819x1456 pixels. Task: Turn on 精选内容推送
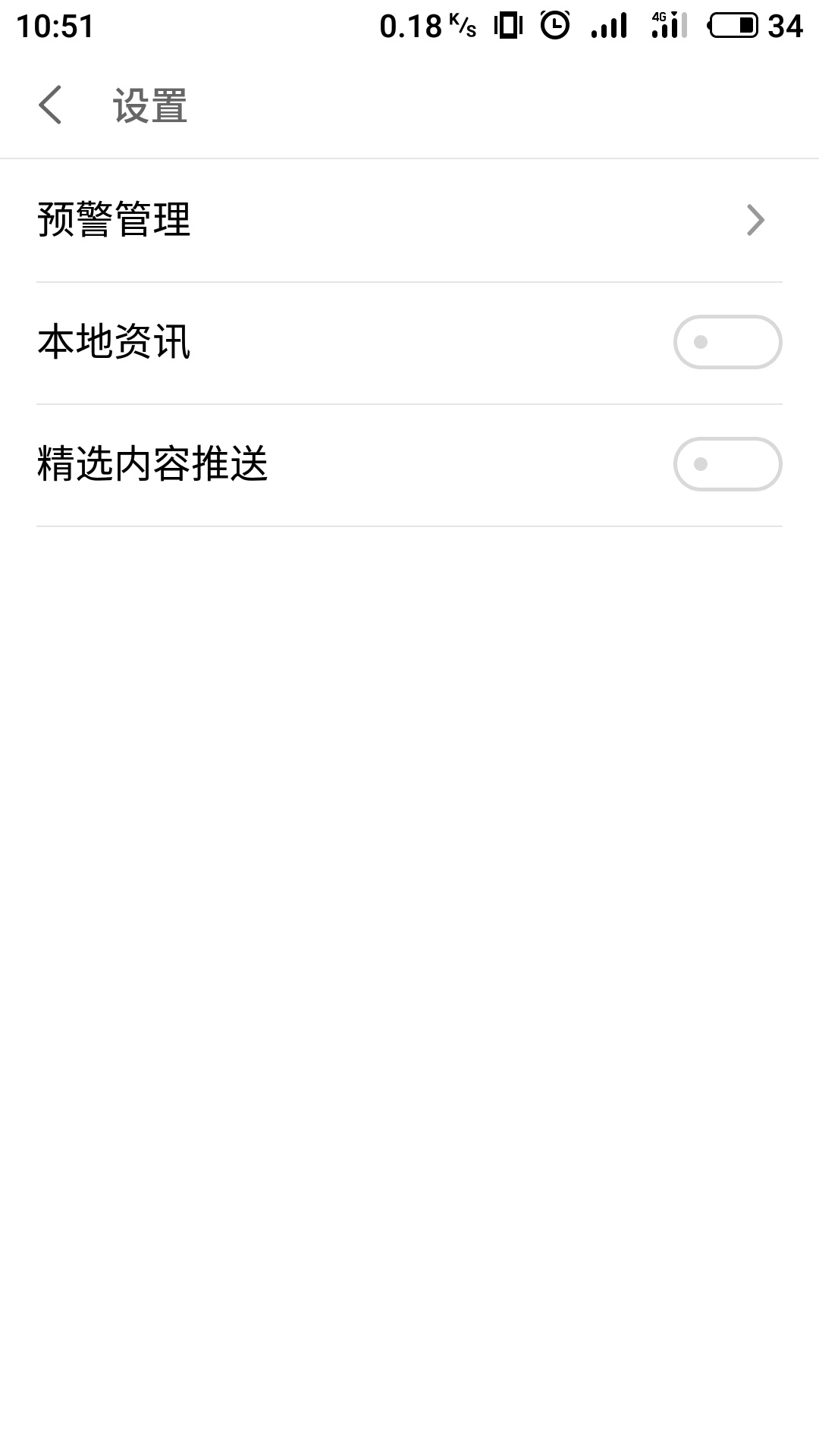pos(726,464)
